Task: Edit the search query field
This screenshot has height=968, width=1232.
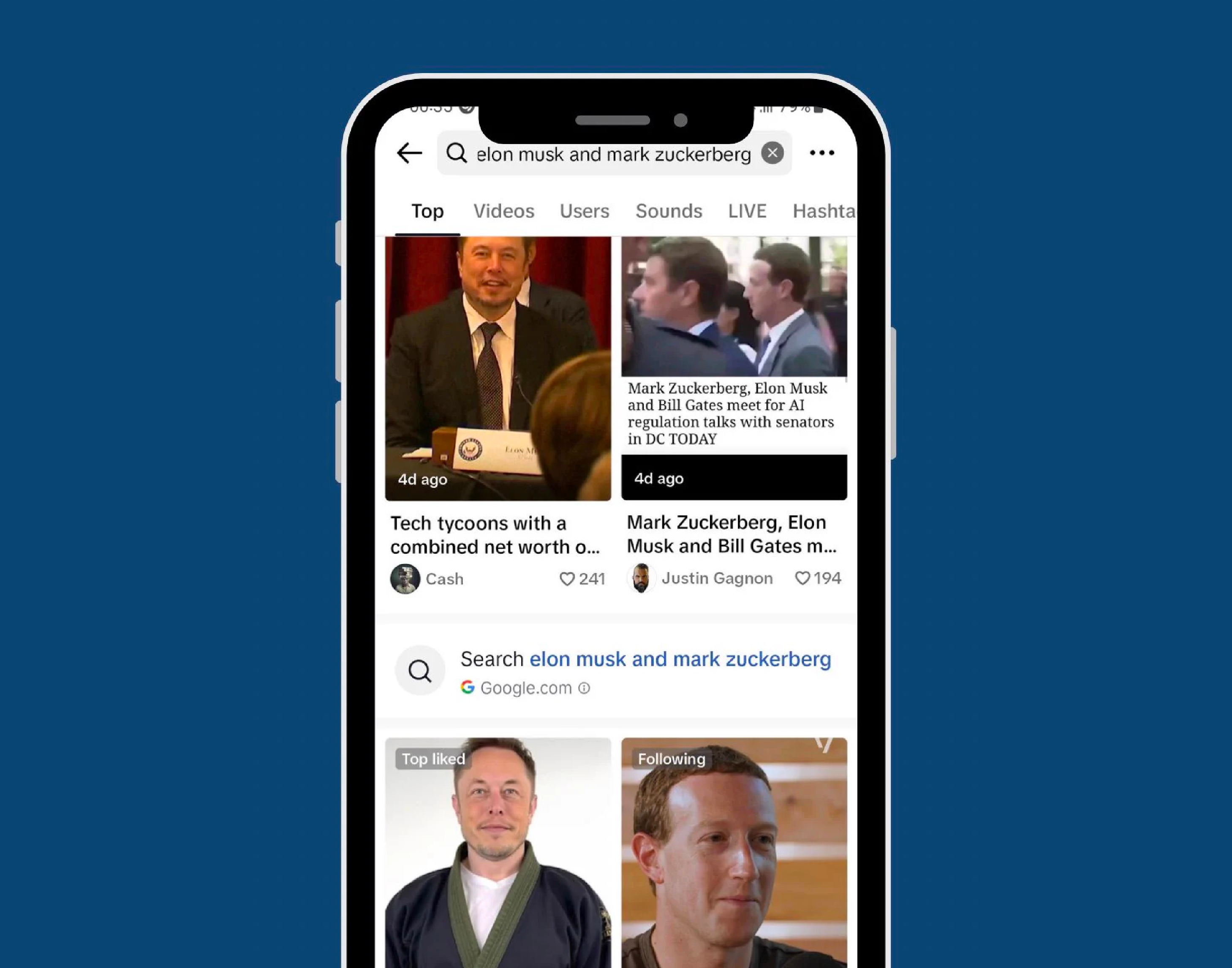Action: pyautogui.click(x=613, y=154)
